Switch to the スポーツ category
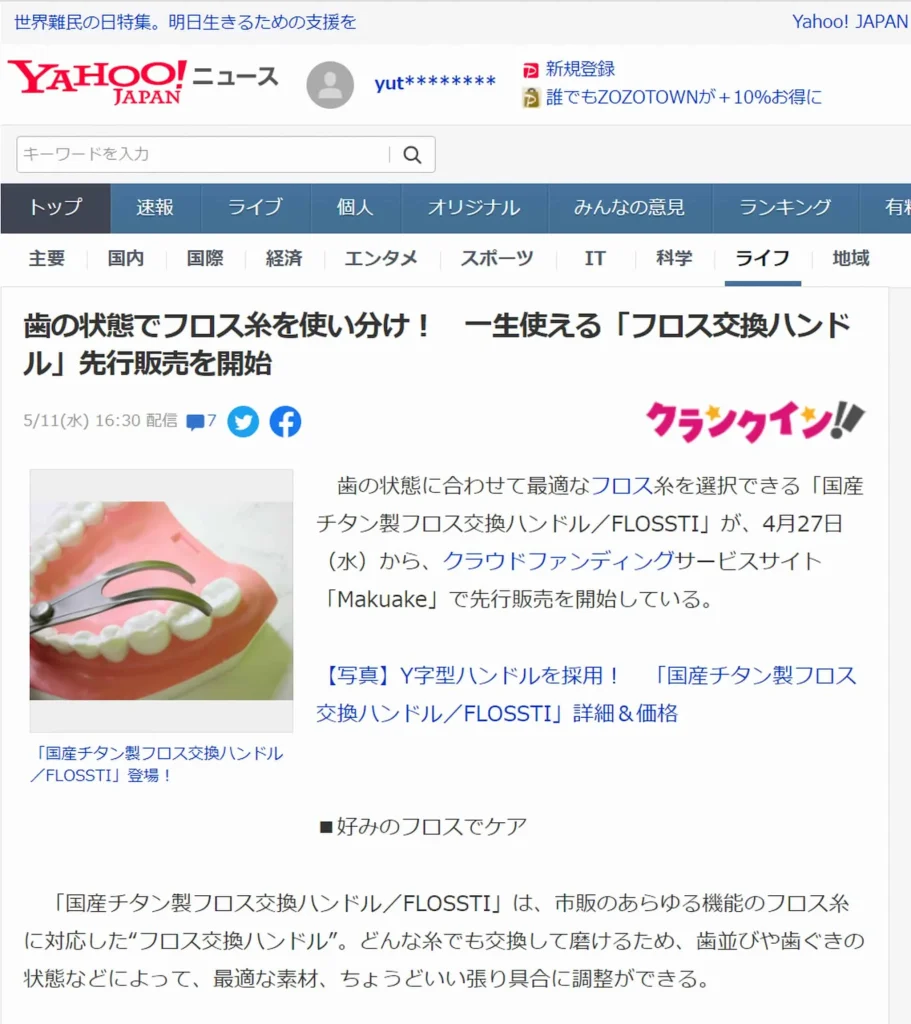This screenshot has width=911, height=1024. 497,259
